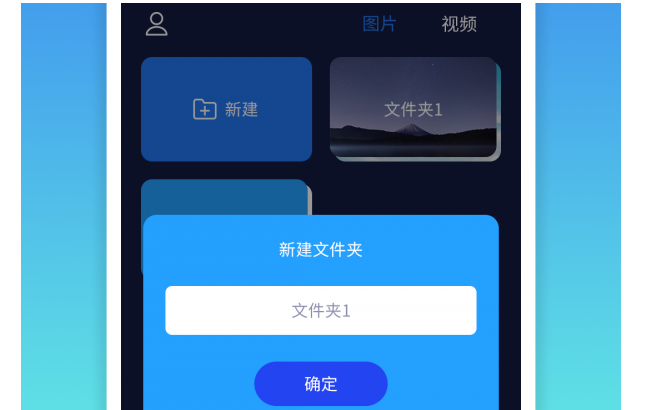Open the 文件夹1 folder thumbnail
Screen dimensions: 656x410
tap(413, 108)
